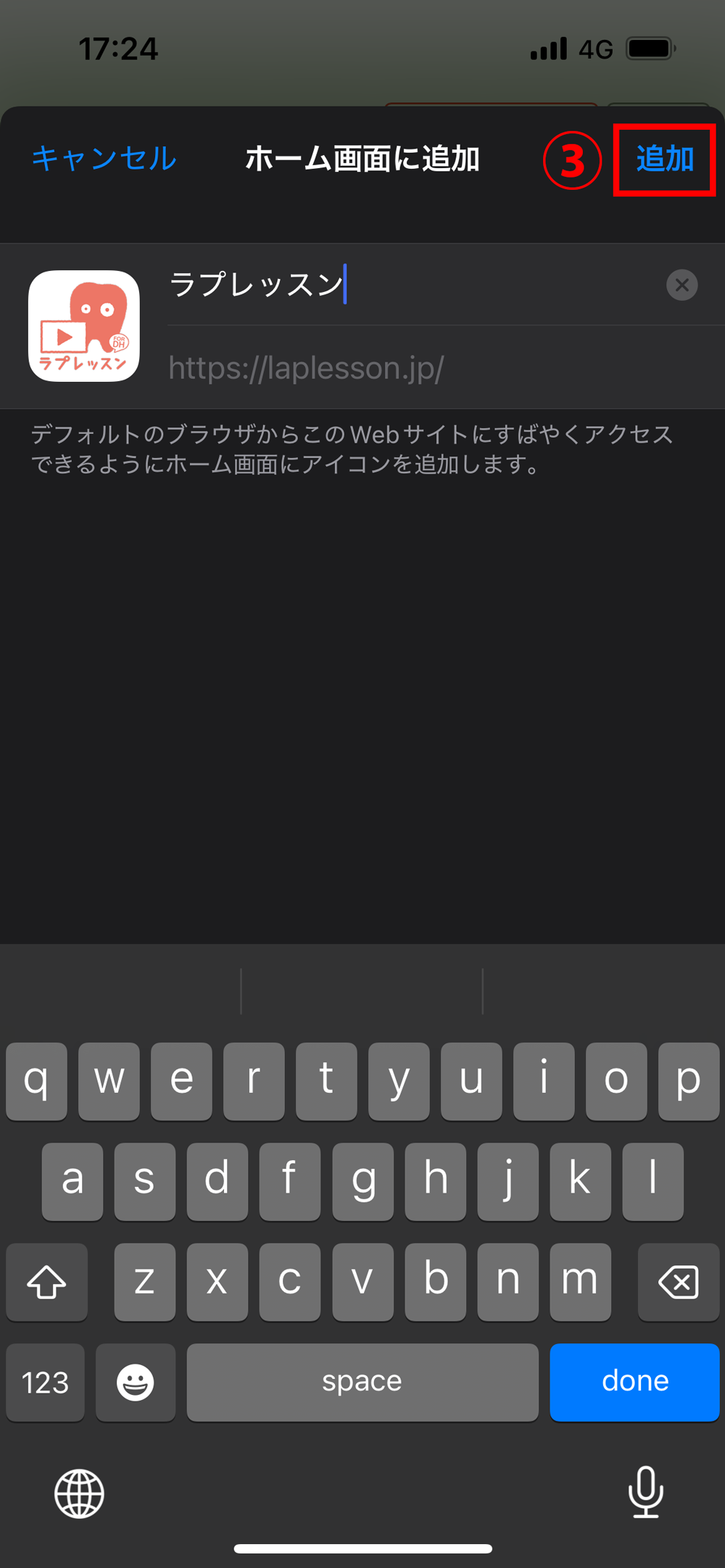Clear the name field with the X icon
Image resolution: width=725 pixels, height=1568 pixels.
click(x=681, y=285)
